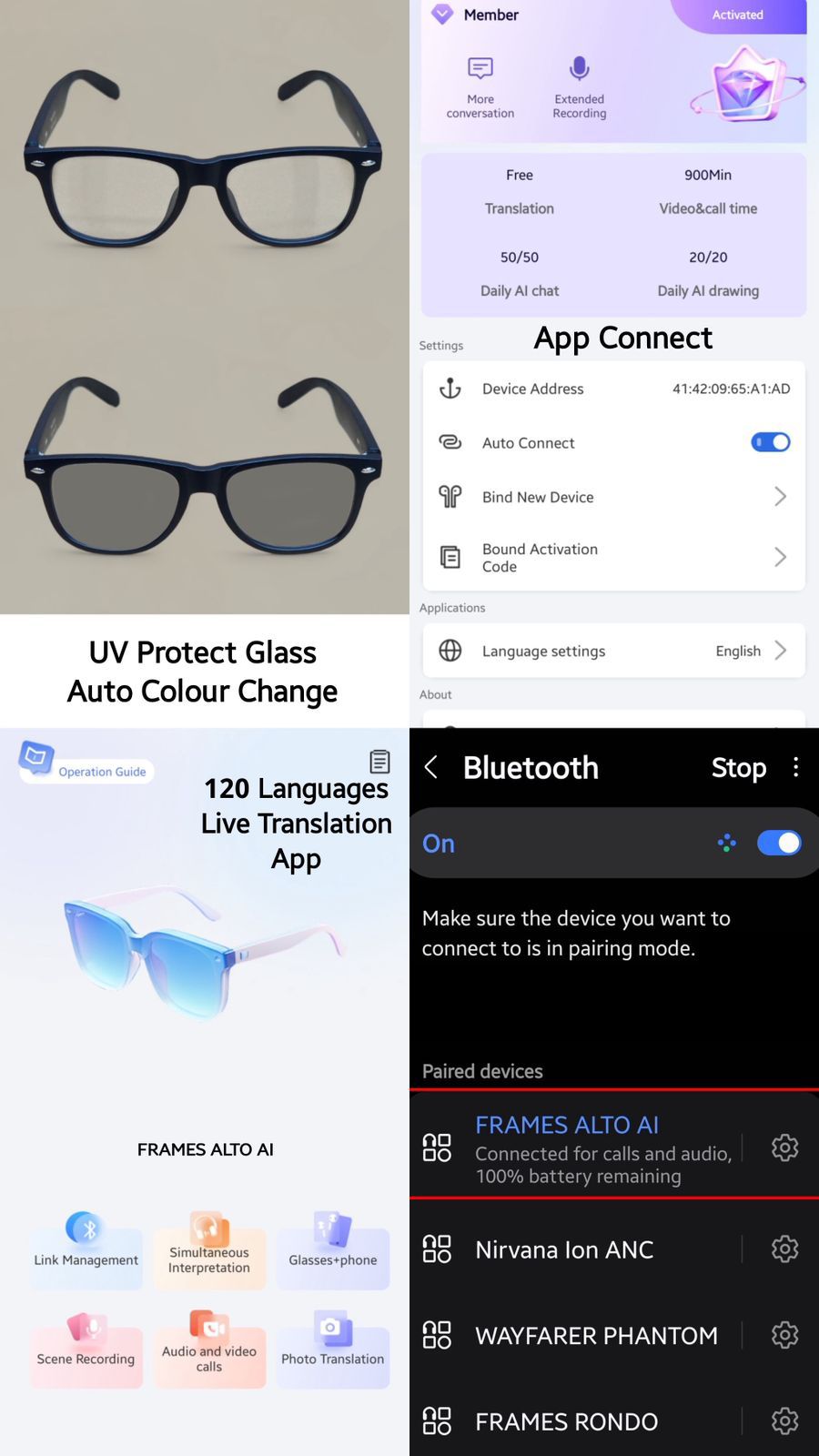Image resolution: width=819 pixels, height=1456 pixels.
Task: Open Bound Activation Code
Action: tap(613, 557)
